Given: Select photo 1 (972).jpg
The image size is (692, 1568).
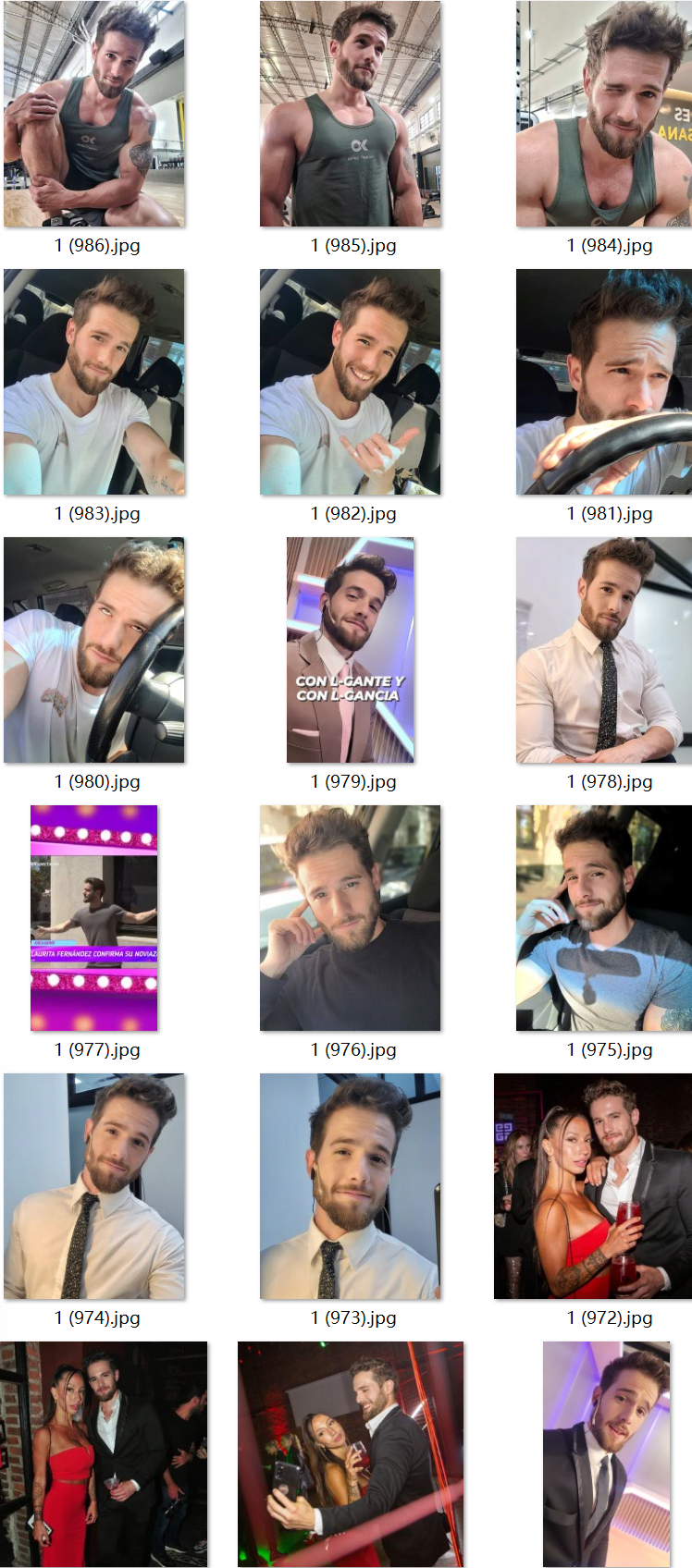Looking at the screenshot, I should click(x=593, y=1186).
